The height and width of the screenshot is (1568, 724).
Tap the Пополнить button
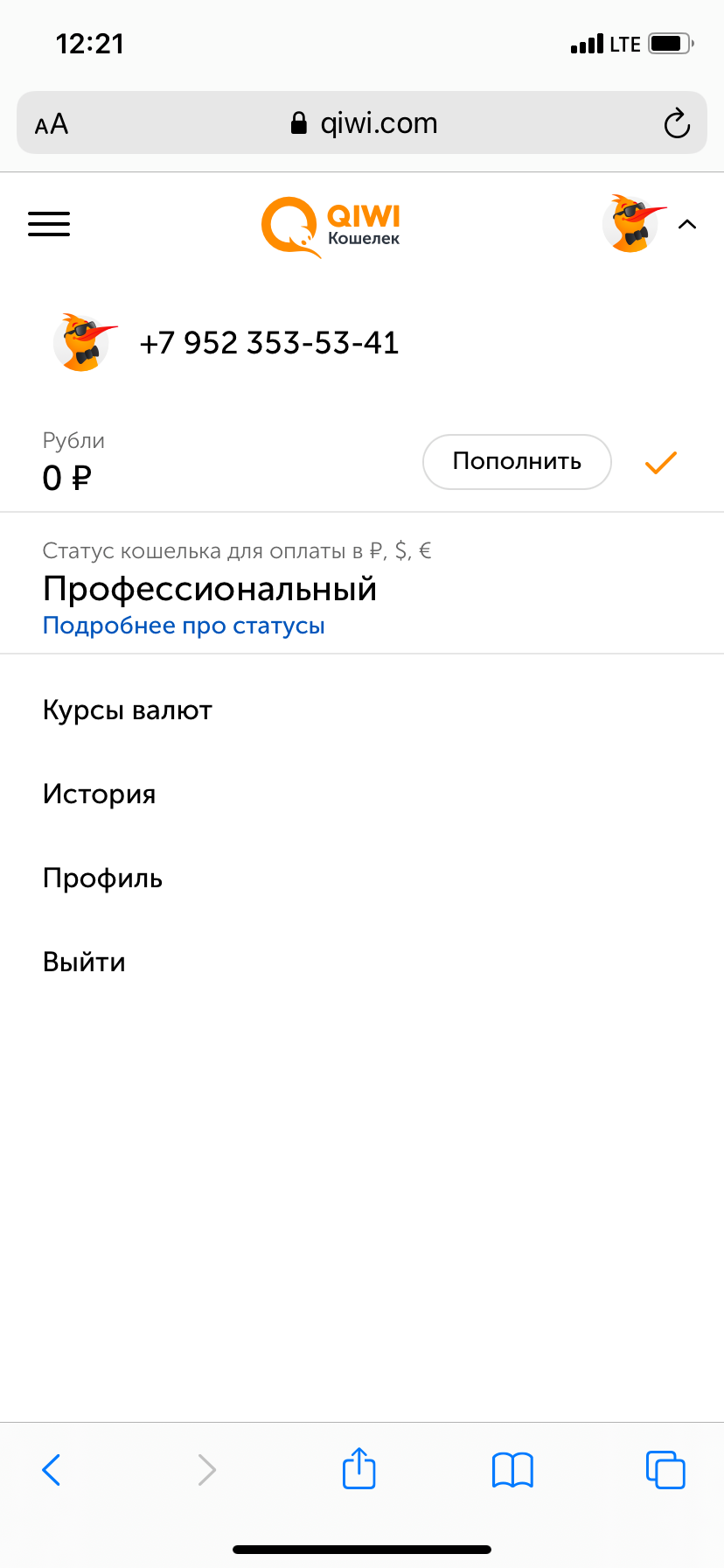[517, 462]
